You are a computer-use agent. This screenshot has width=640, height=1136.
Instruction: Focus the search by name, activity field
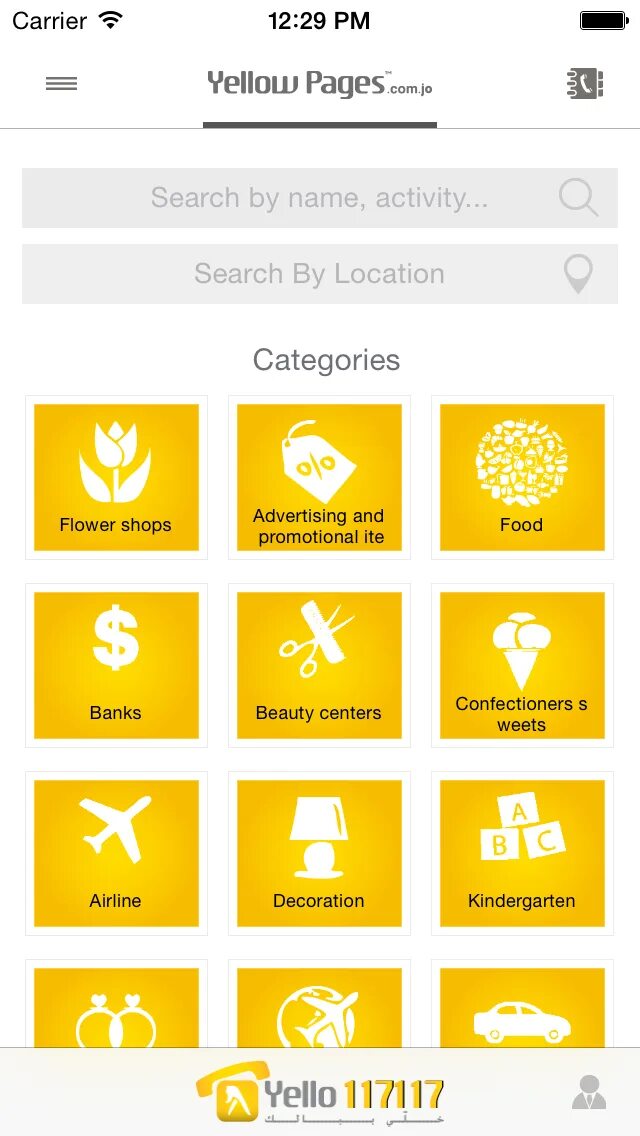(319, 198)
